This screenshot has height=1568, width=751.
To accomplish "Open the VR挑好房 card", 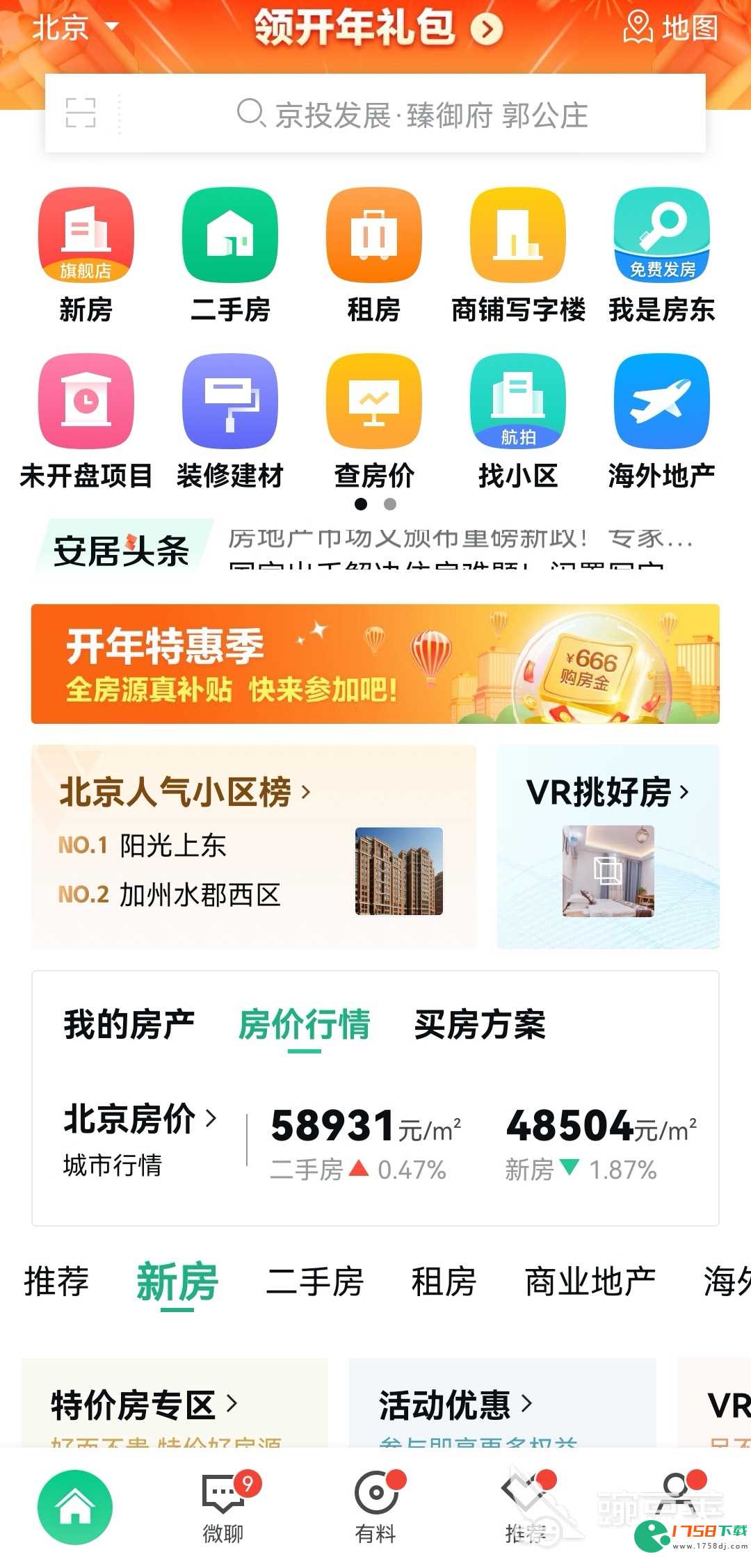I will pos(608,846).
